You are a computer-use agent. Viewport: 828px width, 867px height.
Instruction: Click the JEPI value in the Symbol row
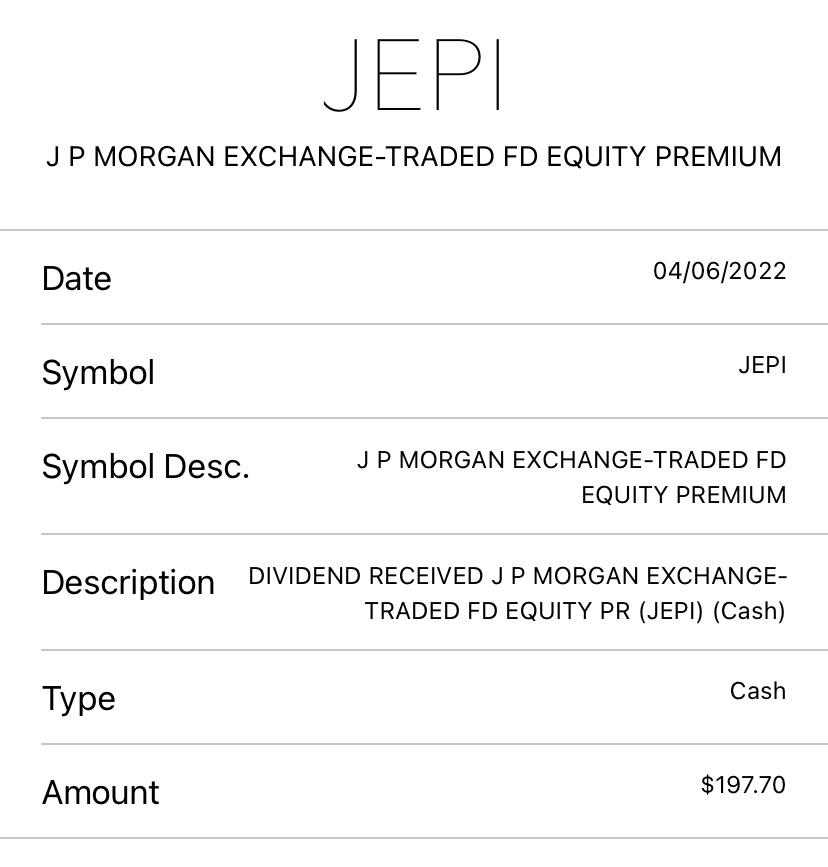pos(764,365)
